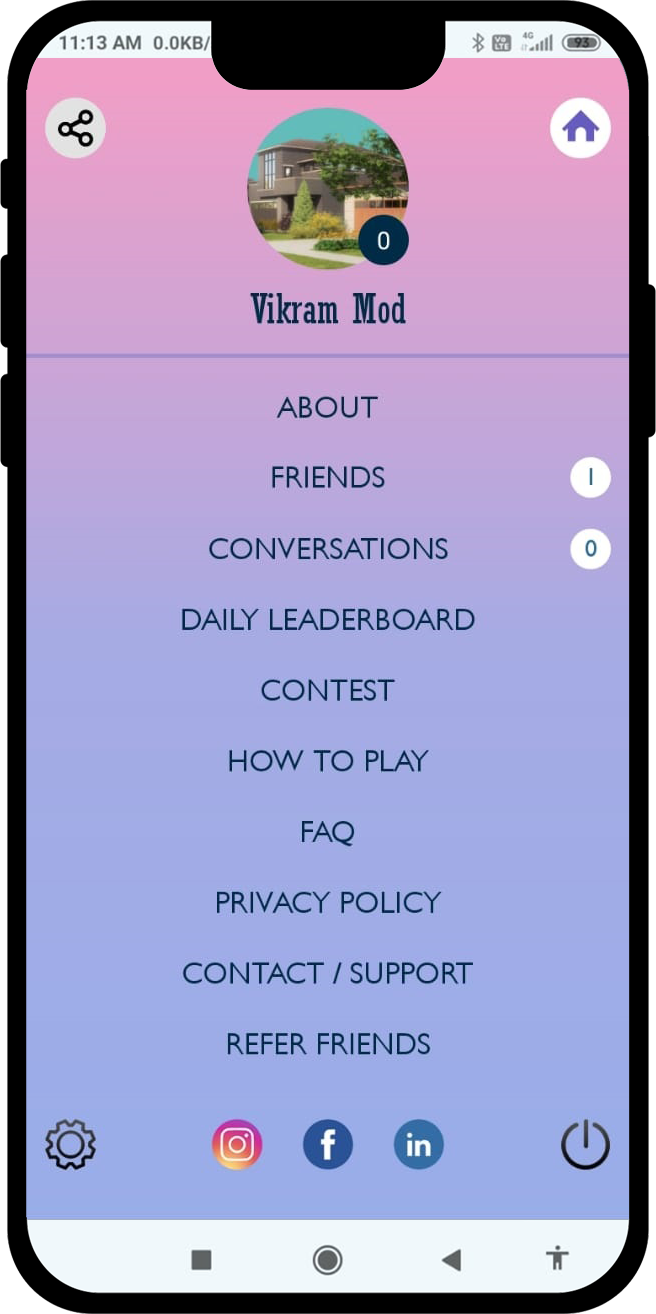The height and width of the screenshot is (1314, 656).
Task: View the Friends list
Action: tap(327, 478)
